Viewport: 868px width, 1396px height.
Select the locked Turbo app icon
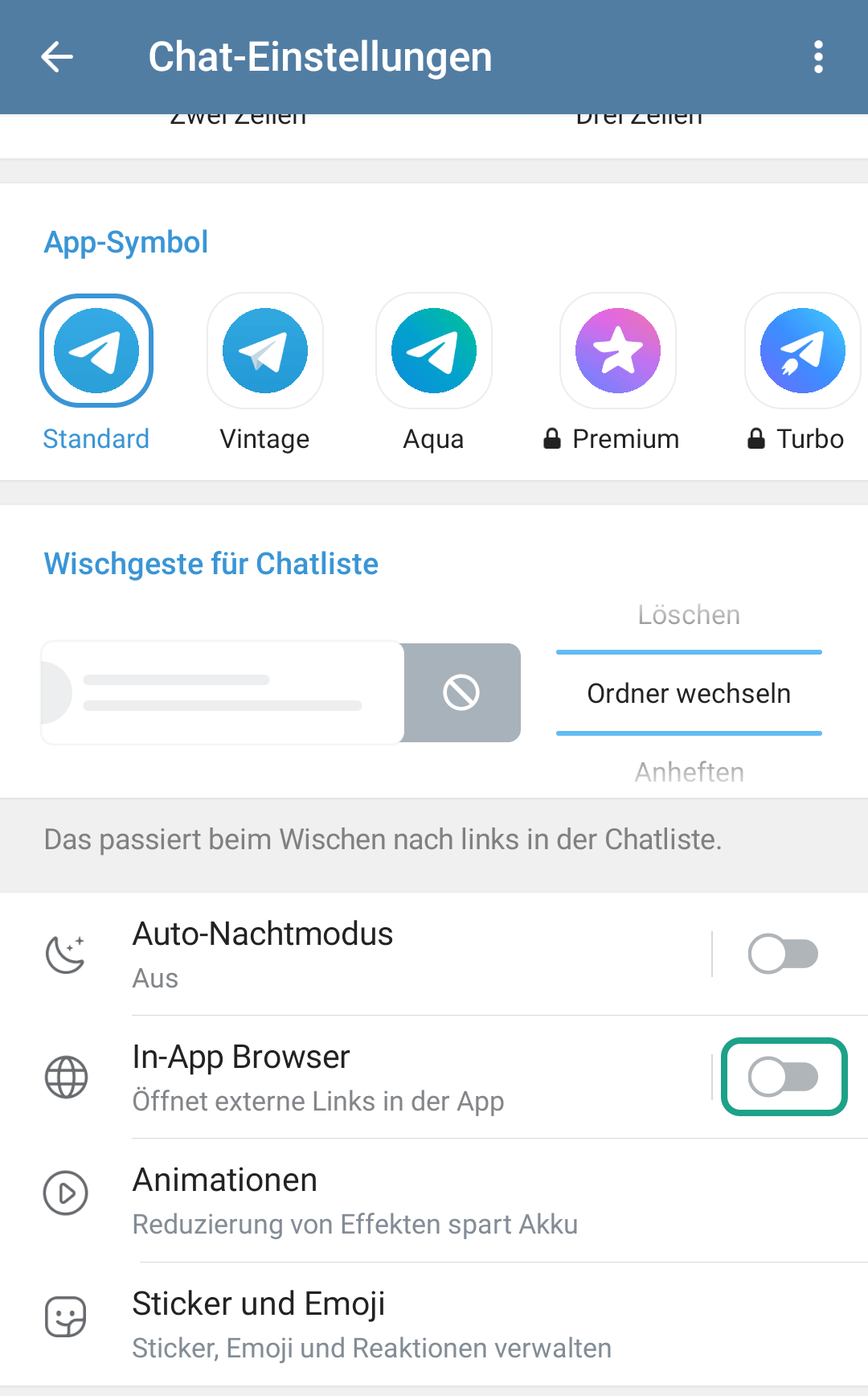(x=801, y=351)
